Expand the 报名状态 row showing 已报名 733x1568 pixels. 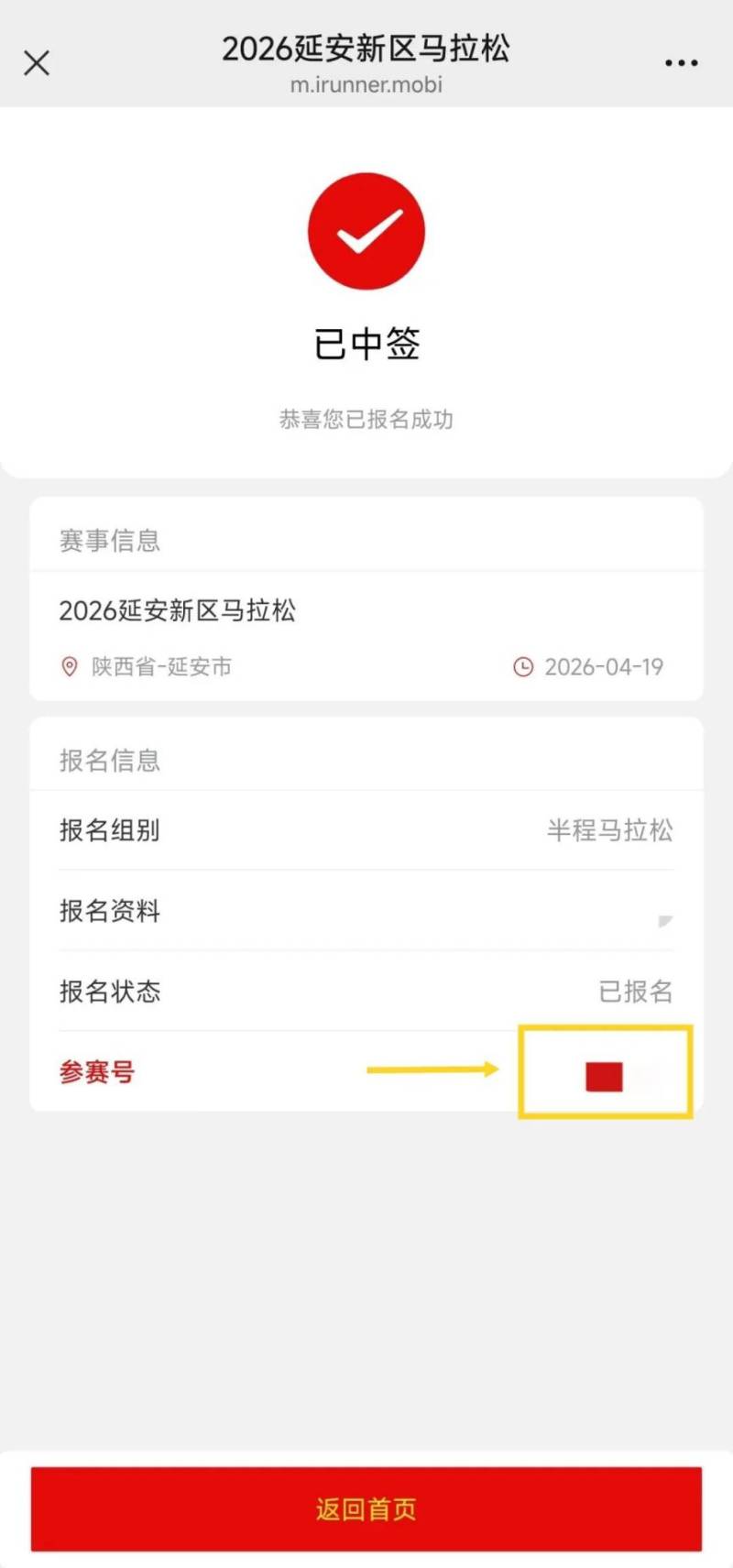366,992
